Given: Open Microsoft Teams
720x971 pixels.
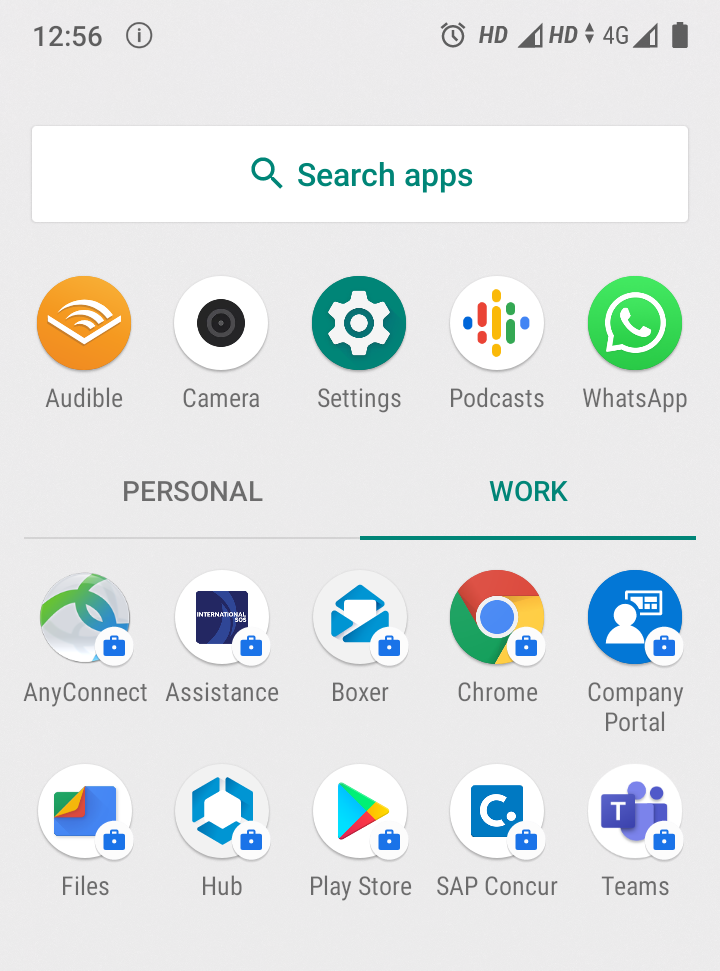Looking at the screenshot, I should [x=635, y=812].
